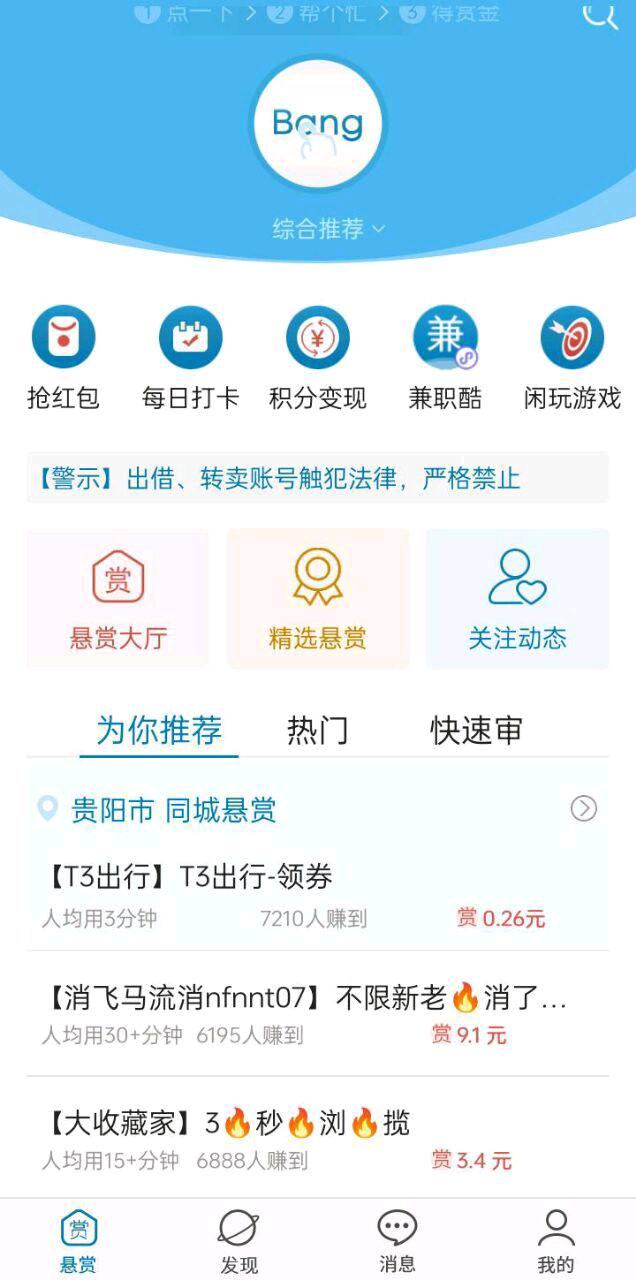636x1280 pixels.
Task: Expand the 综合推荐 dropdown
Action: coord(328,229)
